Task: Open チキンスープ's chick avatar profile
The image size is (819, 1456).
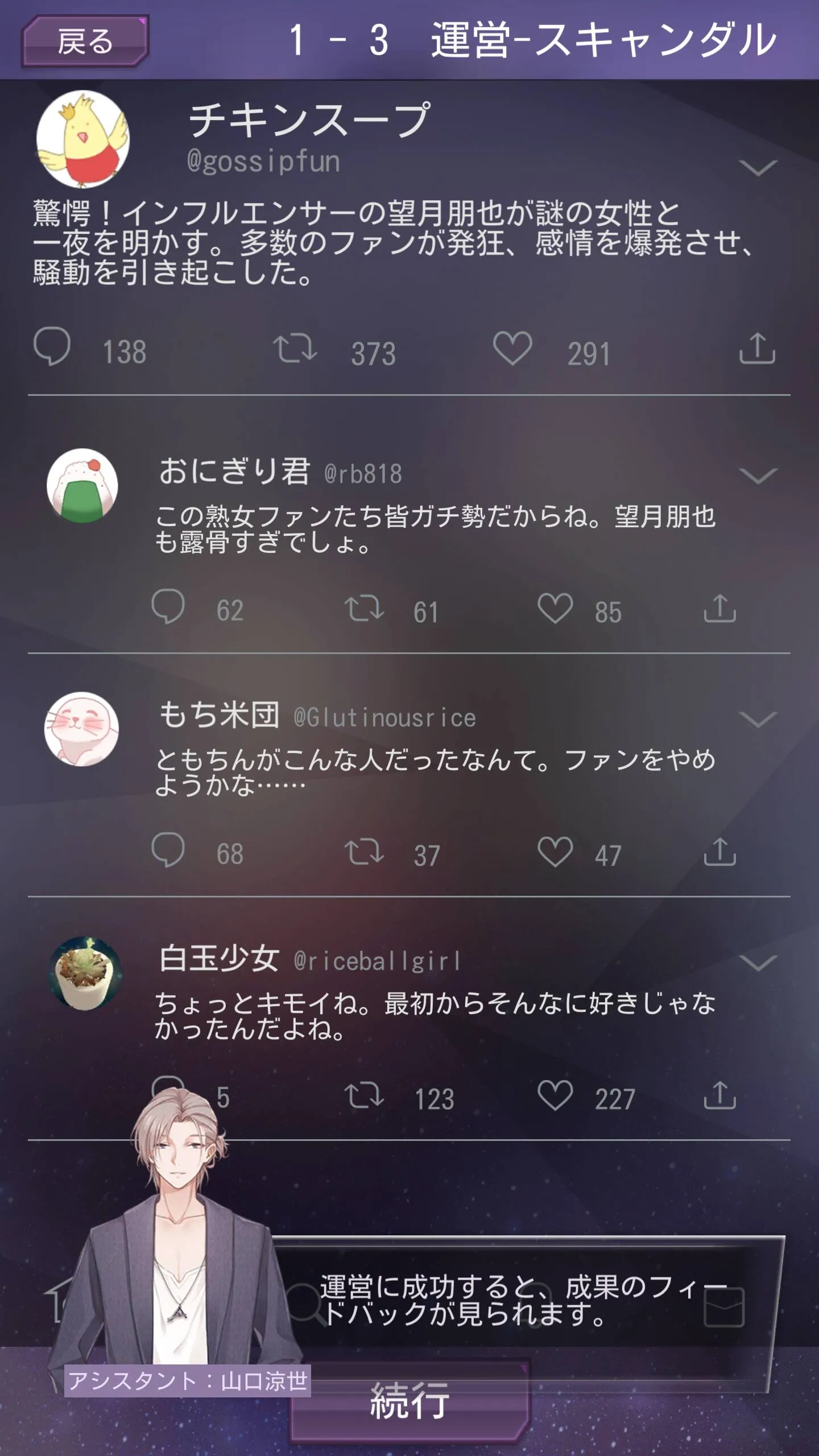Action: tap(83, 139)
